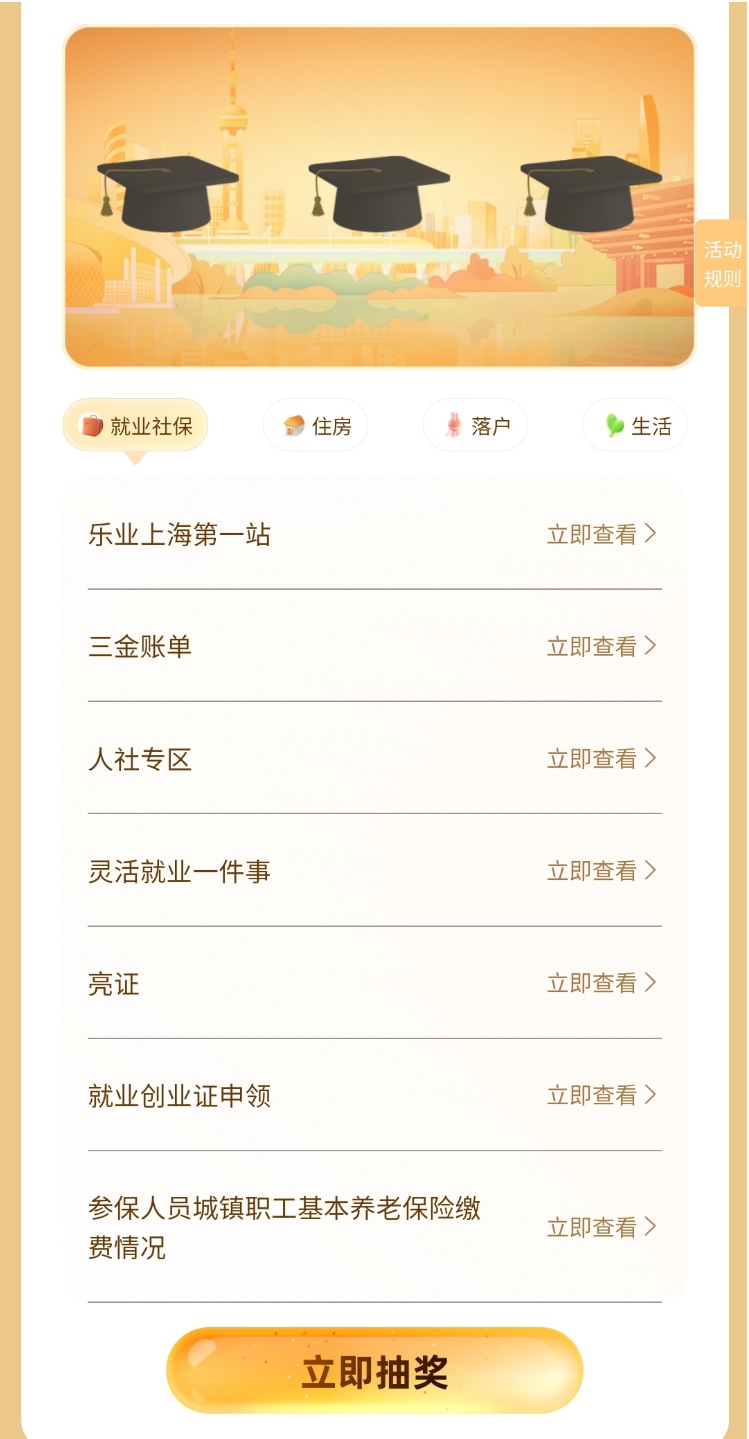Tap the 立即抽奖 button
749x1439 pixels.
click(374, 1371)
